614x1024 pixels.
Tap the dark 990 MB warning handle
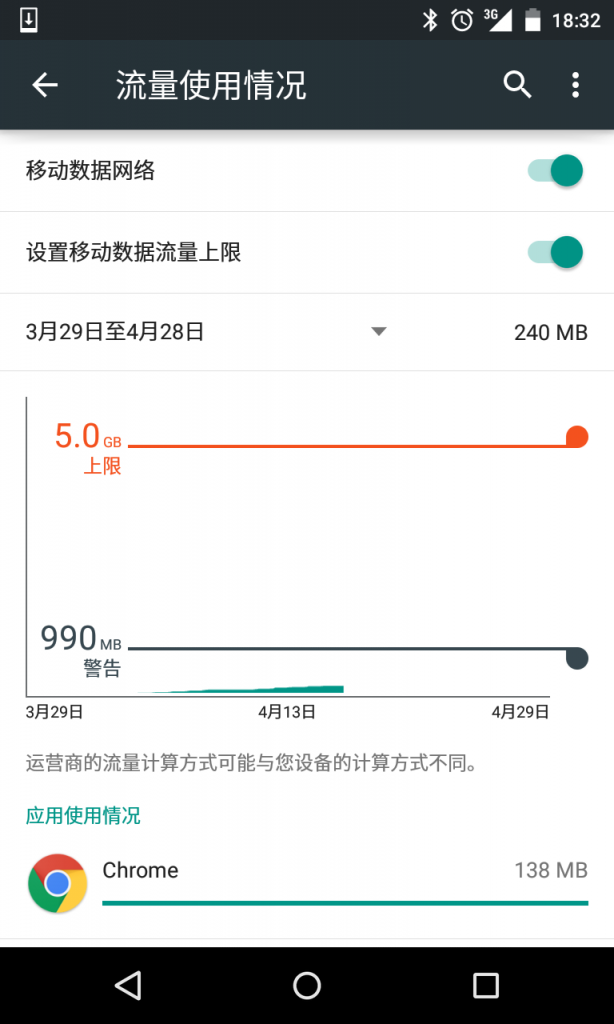point(577,658)
